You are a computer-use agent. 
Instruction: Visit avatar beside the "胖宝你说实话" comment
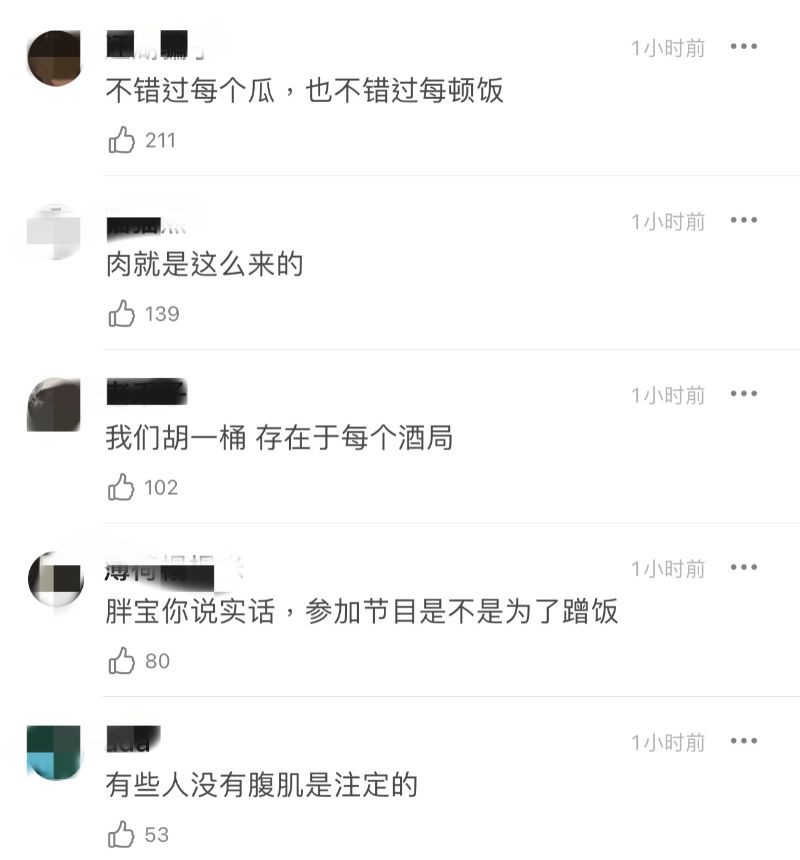[x=54, y=578]
